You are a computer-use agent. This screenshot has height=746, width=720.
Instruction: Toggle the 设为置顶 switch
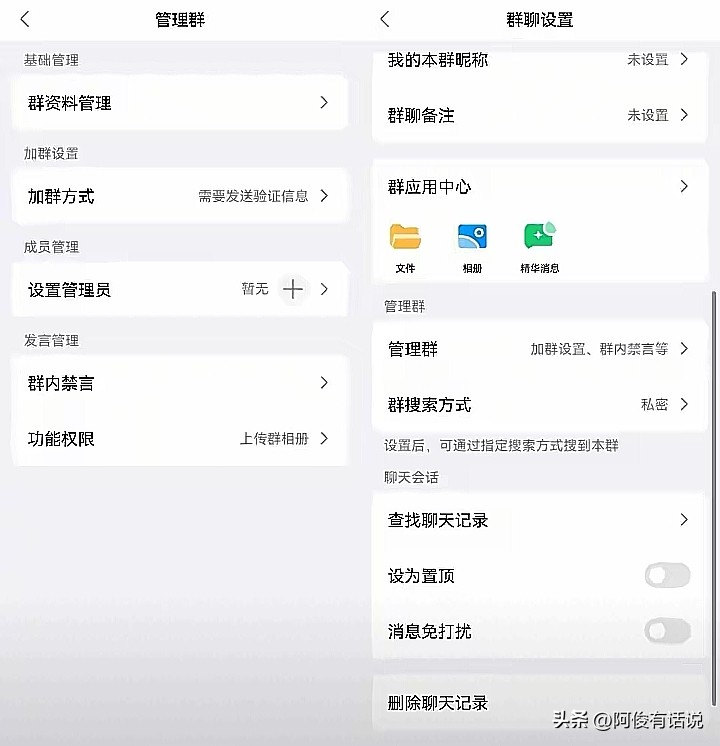coord(667,575)
